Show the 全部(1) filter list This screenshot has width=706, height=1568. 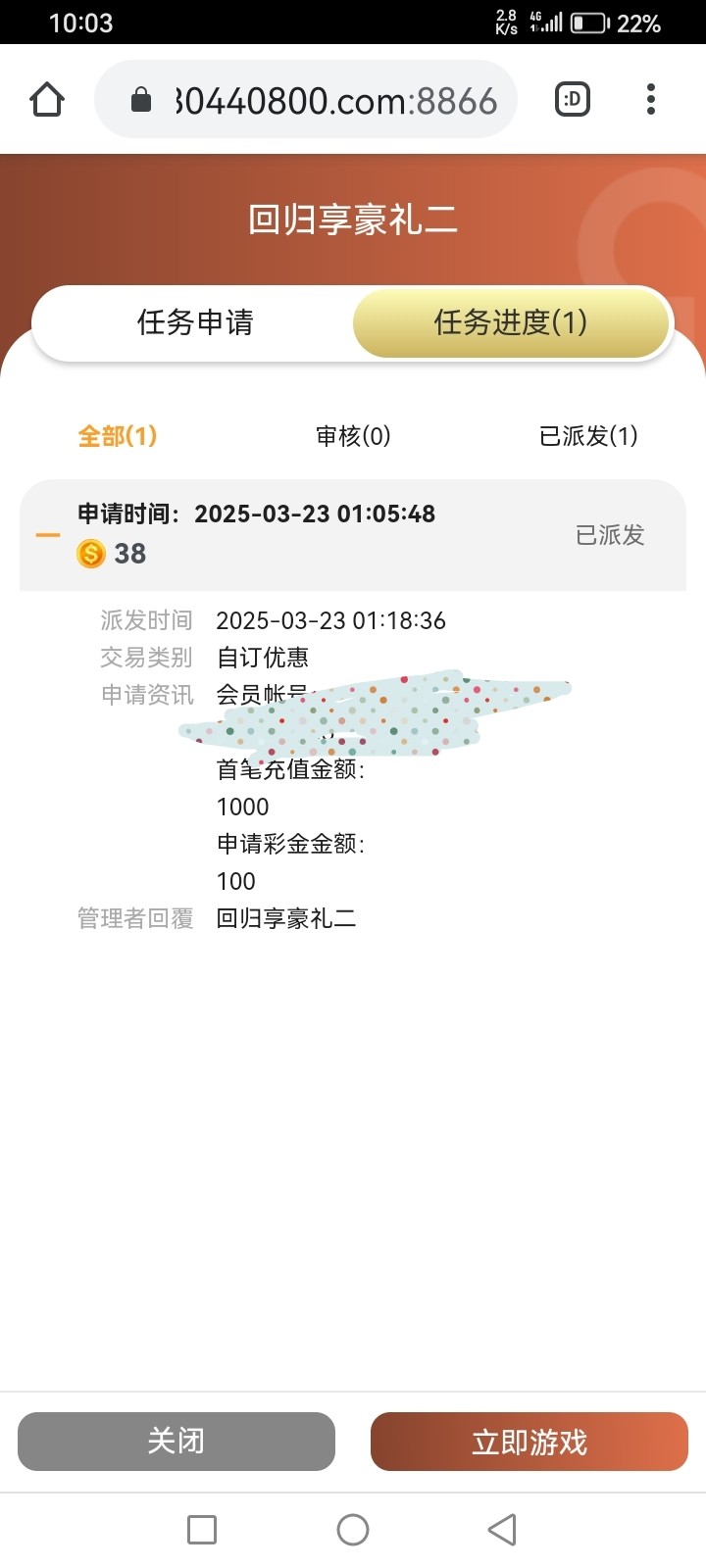[118, 436]
